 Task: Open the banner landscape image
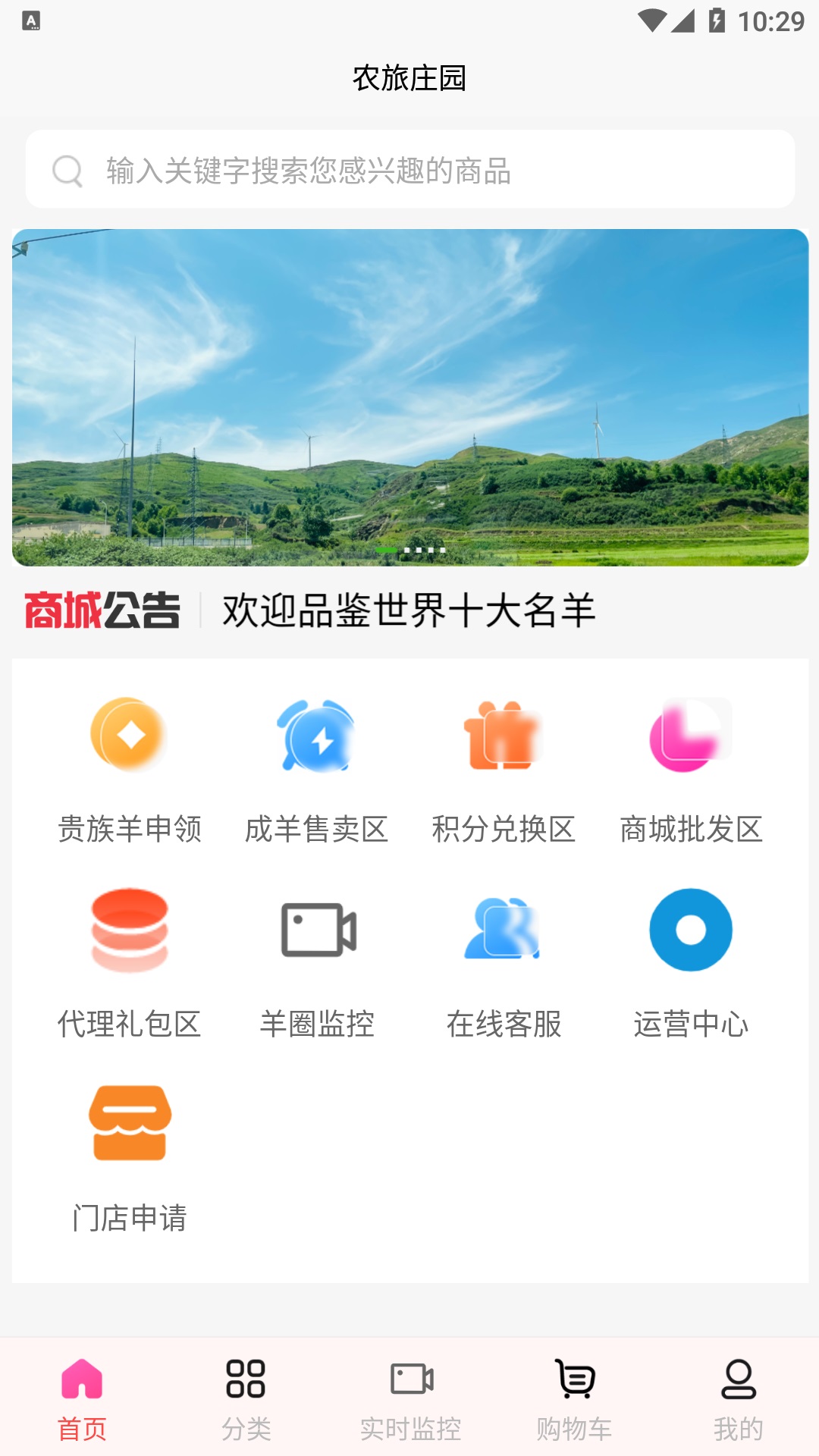click(x=409, y=398)
